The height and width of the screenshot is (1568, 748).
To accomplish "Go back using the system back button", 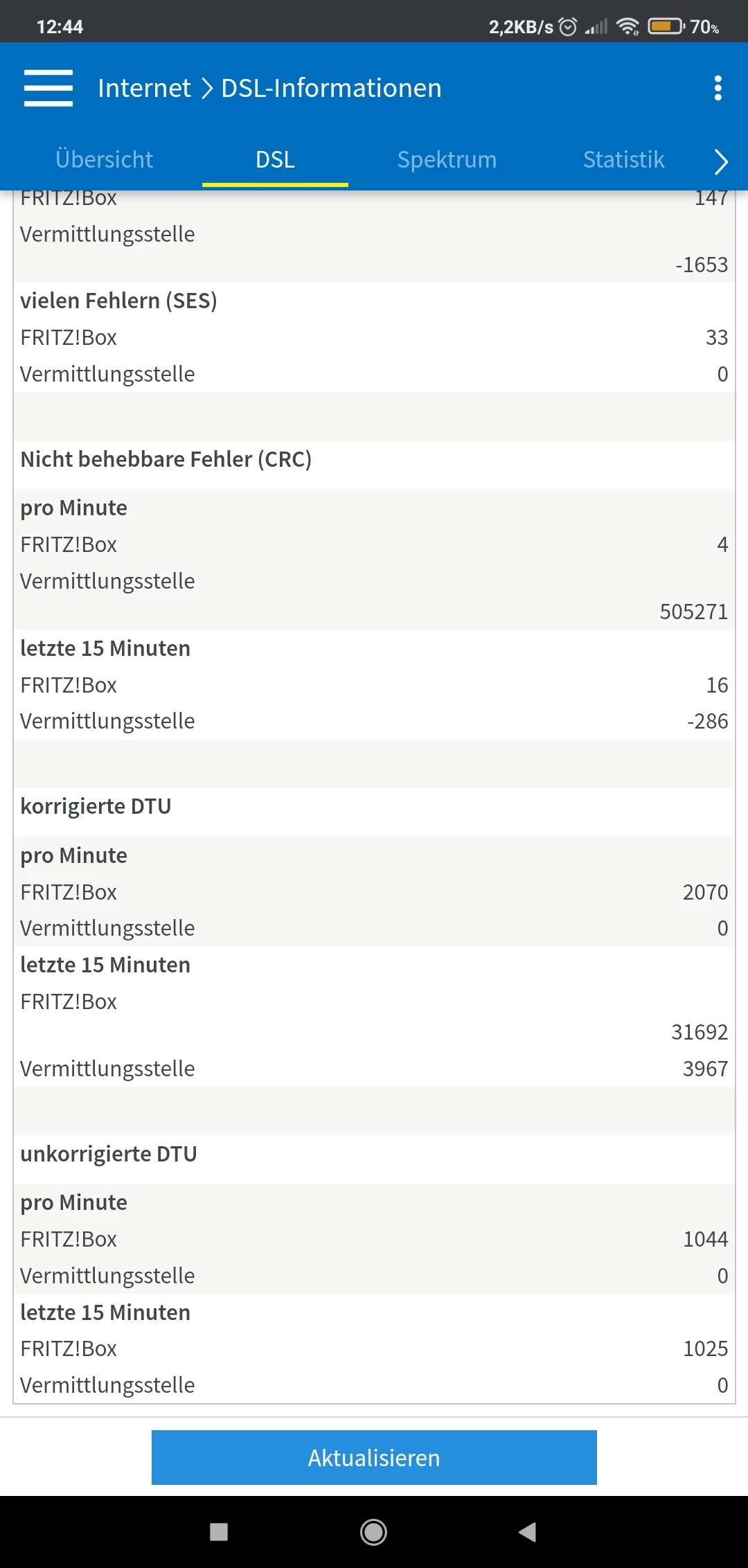I will [528, 1532].
